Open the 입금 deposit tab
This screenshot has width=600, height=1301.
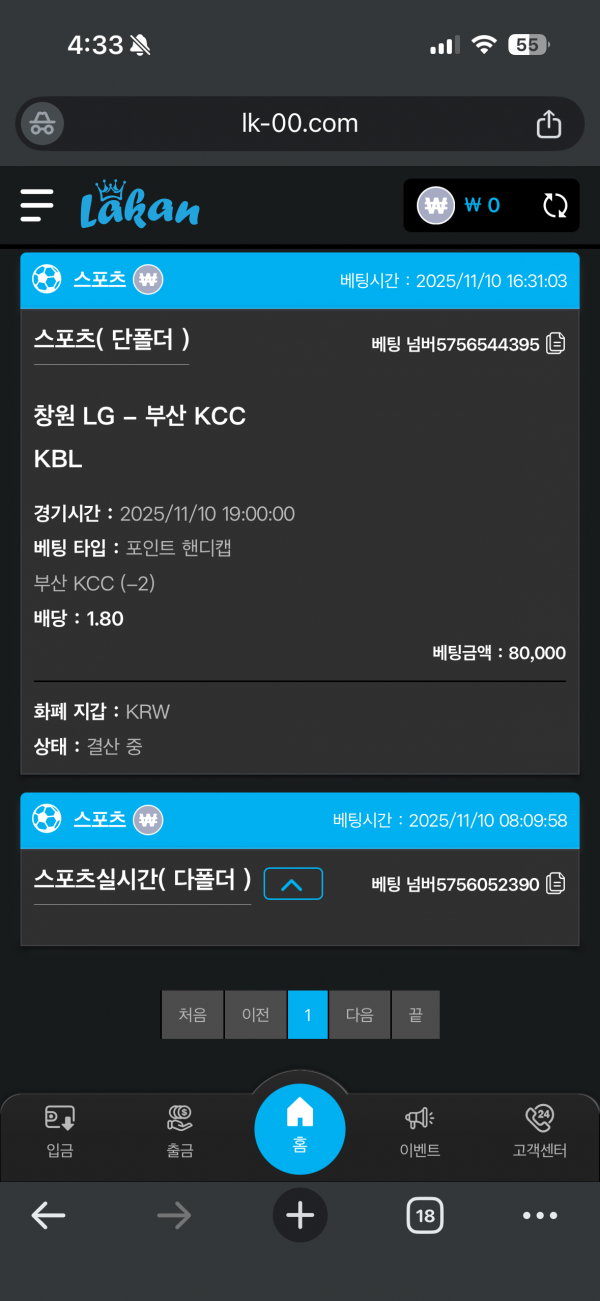click(60, 1131)
